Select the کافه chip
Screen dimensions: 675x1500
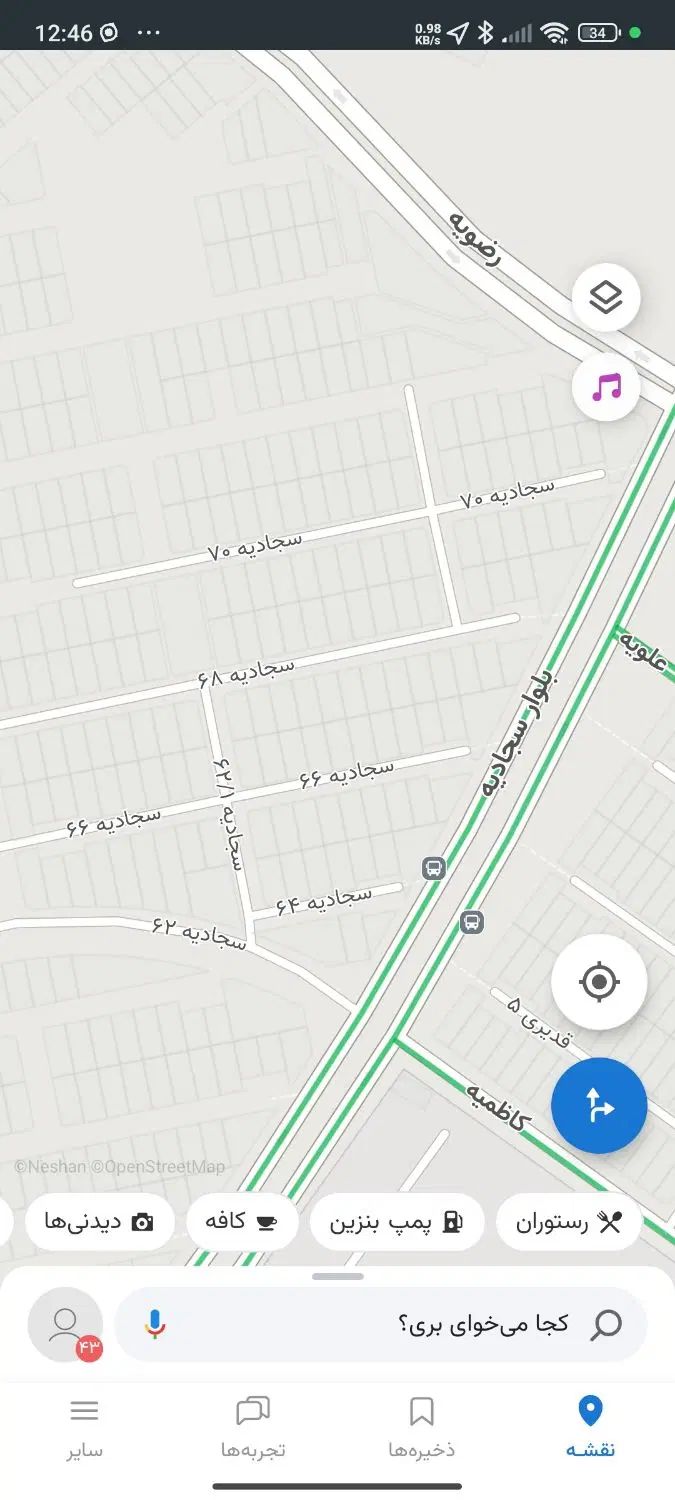coord(242,1222)
